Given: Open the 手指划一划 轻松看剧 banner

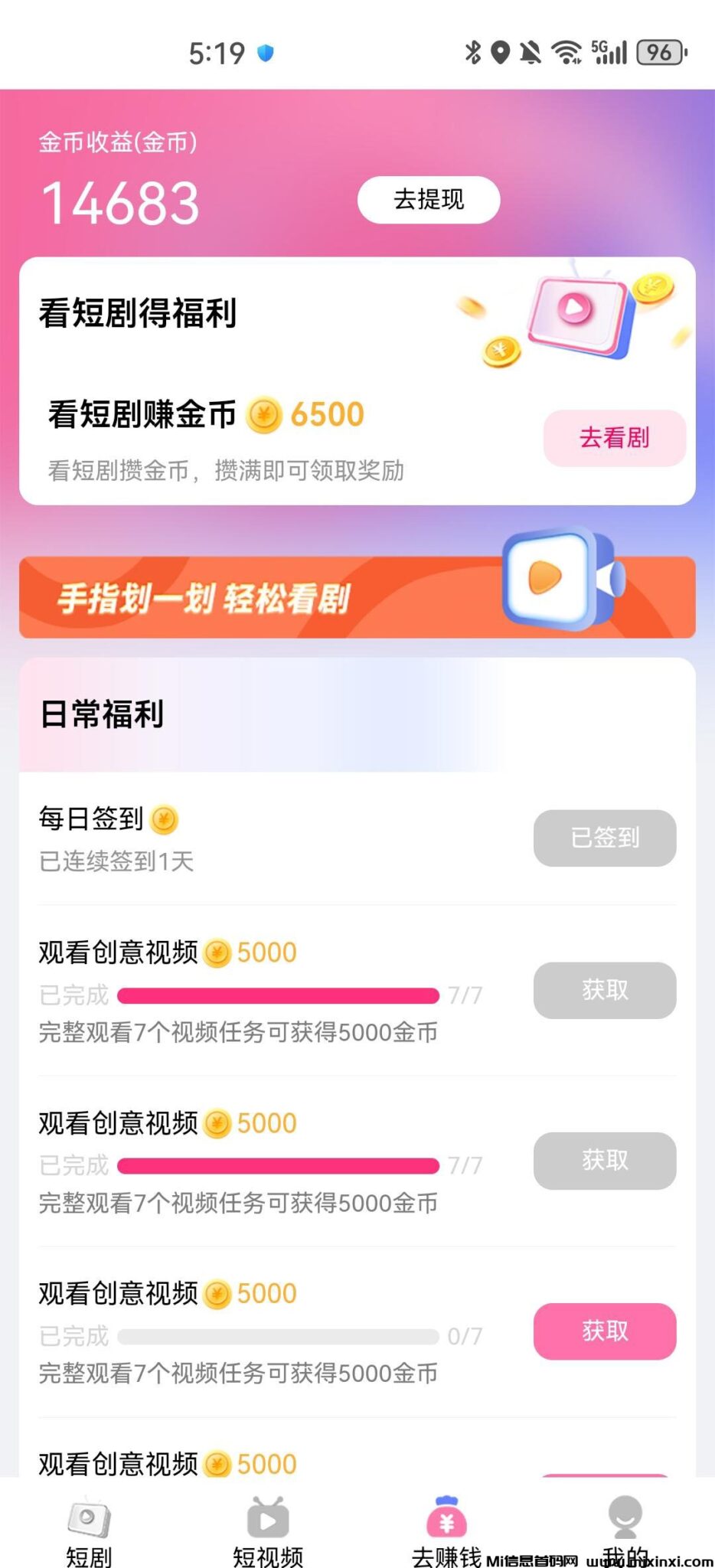Looking at the screenshot, I should (x=357, y=597).
